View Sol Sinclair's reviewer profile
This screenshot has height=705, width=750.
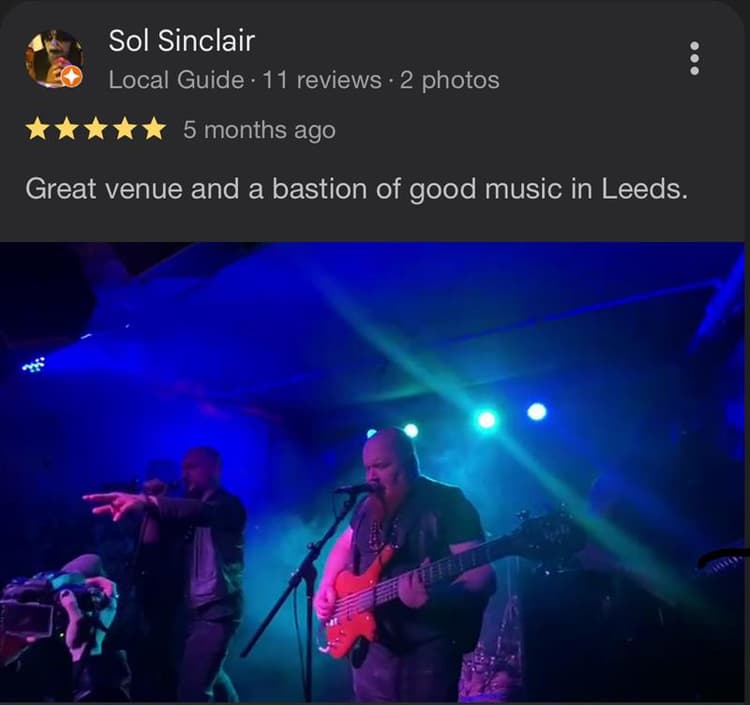click(x=181, y=41)
